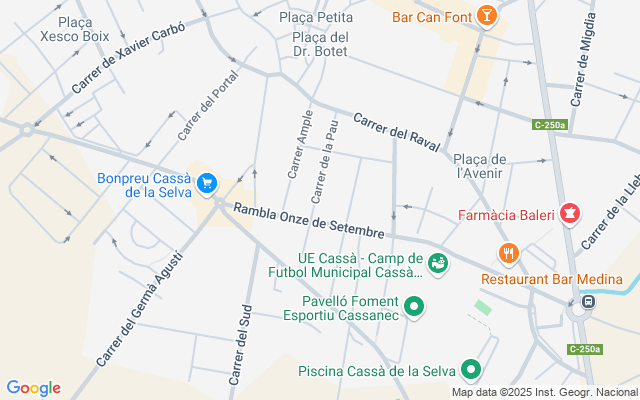
Task: Open the Restaurant Bar Medina pin
Action: coord(509,253)
